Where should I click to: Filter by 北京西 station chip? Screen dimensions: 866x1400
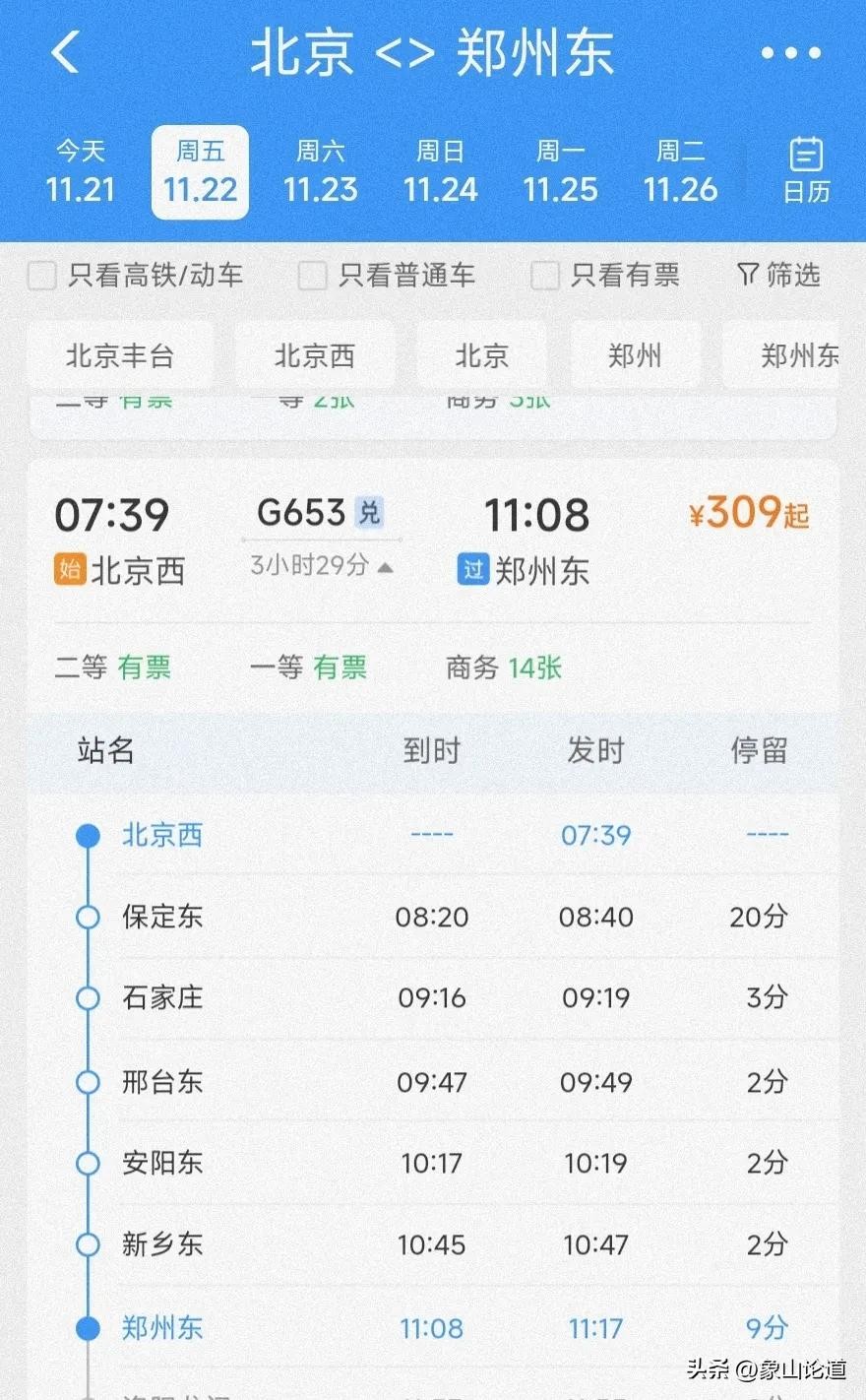click(314, 355)
